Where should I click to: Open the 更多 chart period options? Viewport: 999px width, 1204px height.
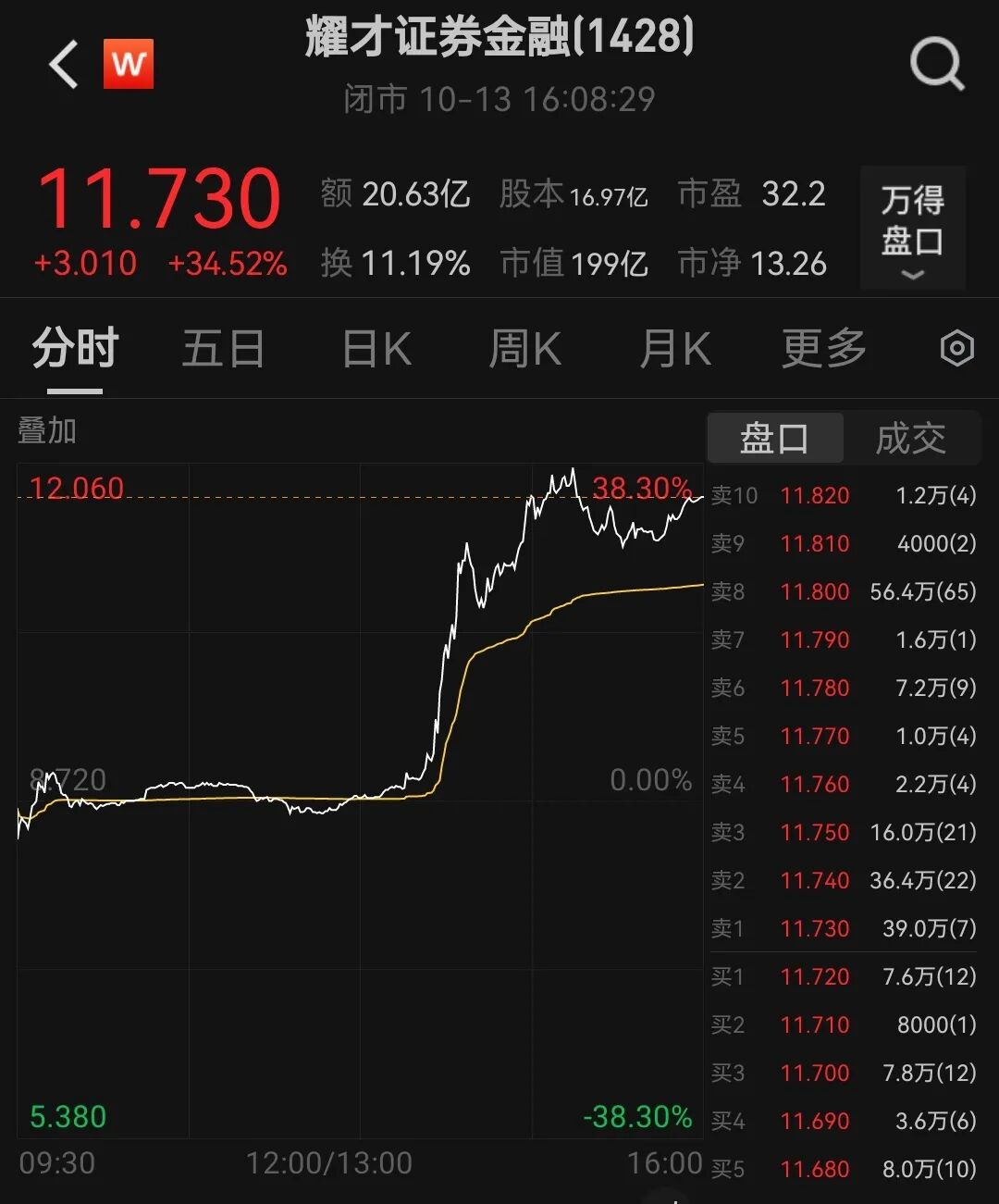(x=823, y=349)
